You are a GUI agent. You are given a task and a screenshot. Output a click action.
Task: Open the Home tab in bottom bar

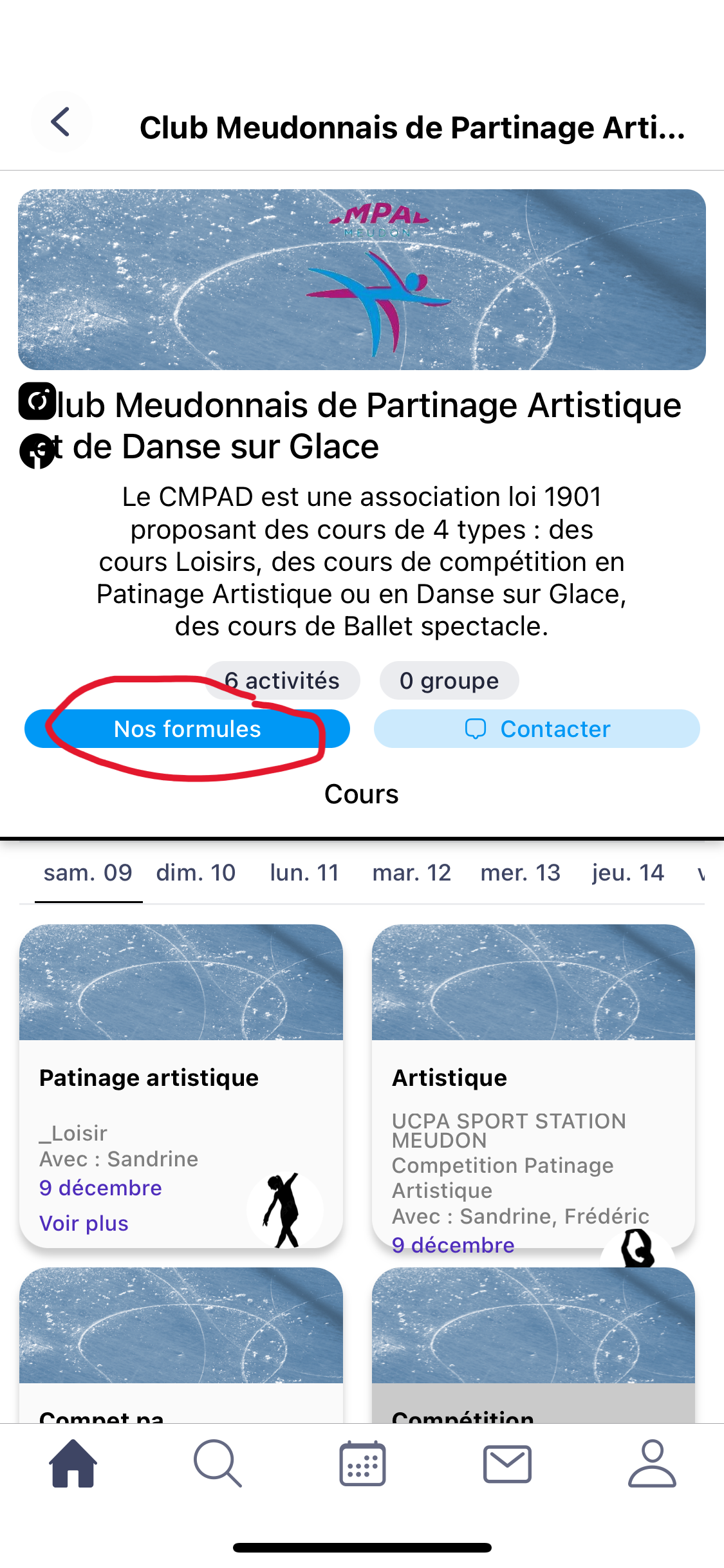click(x=73, y=1464)
